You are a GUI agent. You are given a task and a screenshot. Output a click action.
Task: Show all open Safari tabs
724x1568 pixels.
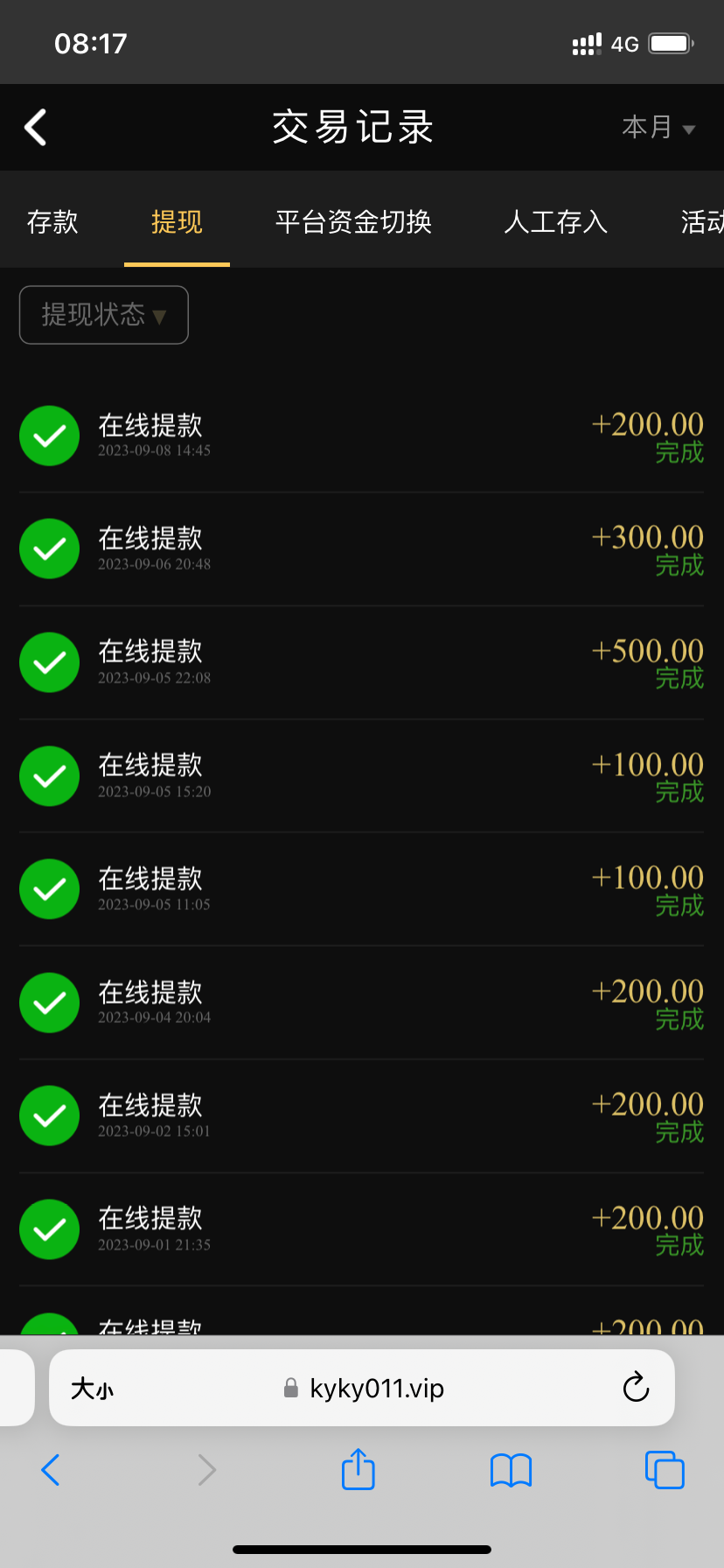pyautogui.click(x=665, y=1469)
